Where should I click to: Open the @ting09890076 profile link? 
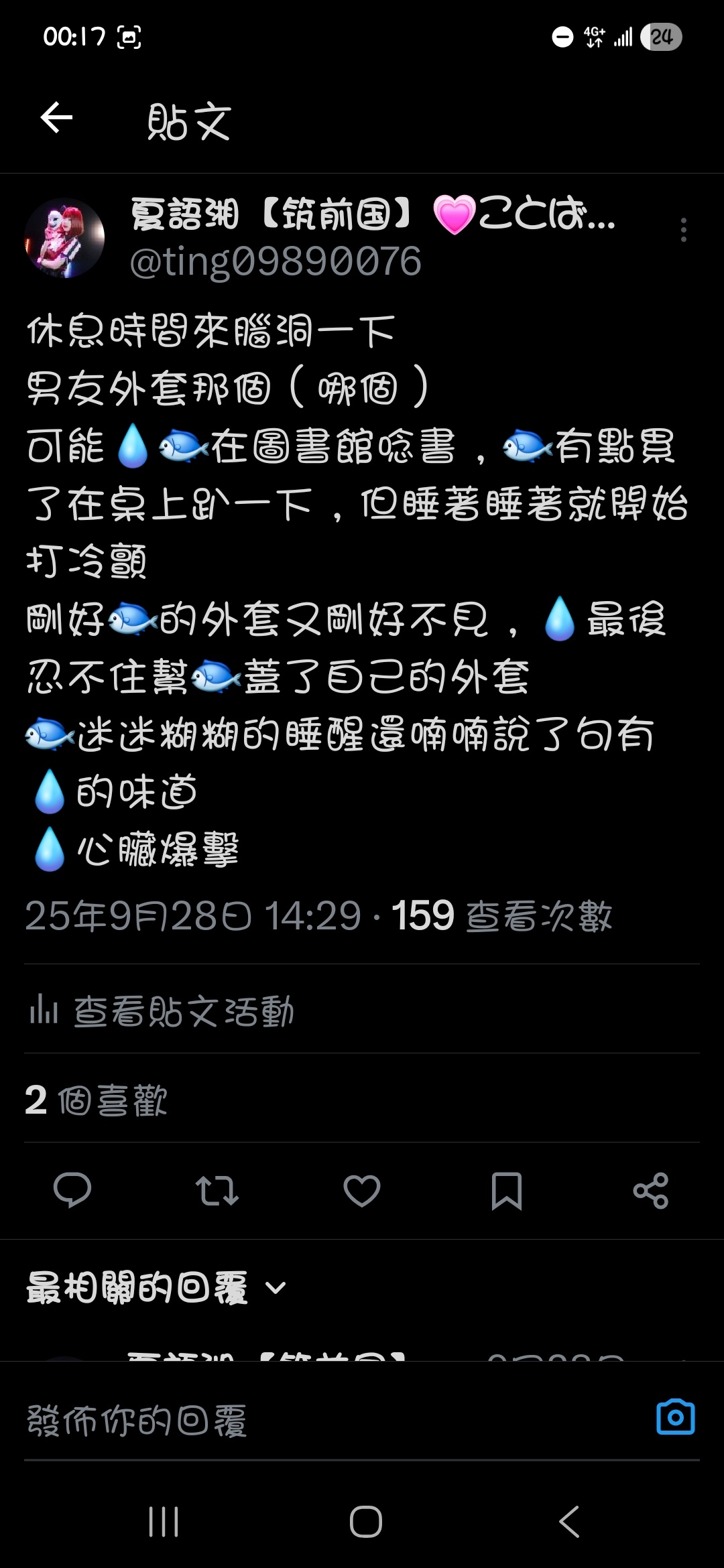276,261
